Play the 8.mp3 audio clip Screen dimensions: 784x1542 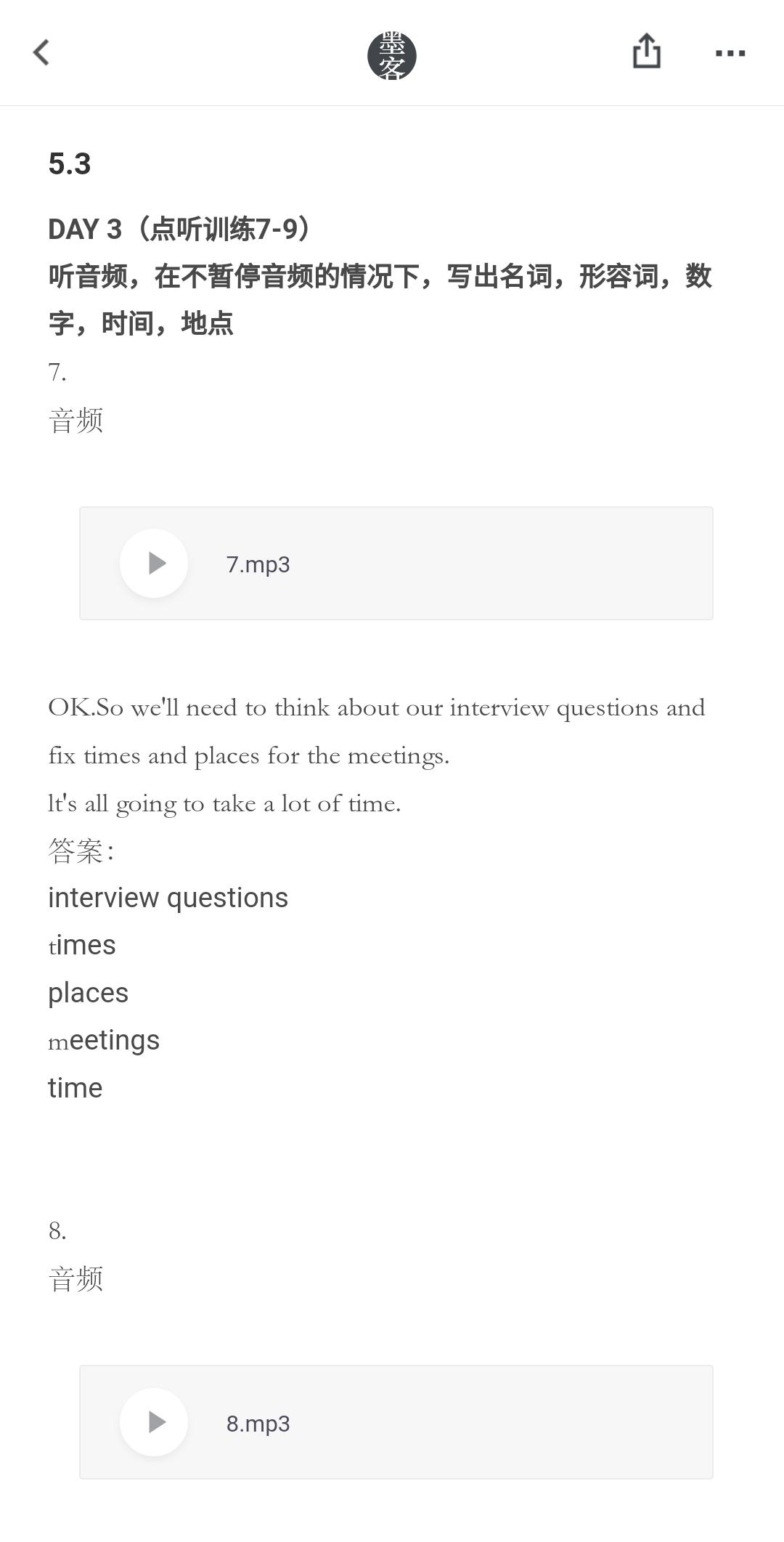pyautogui.click(x=154, y=1422)
